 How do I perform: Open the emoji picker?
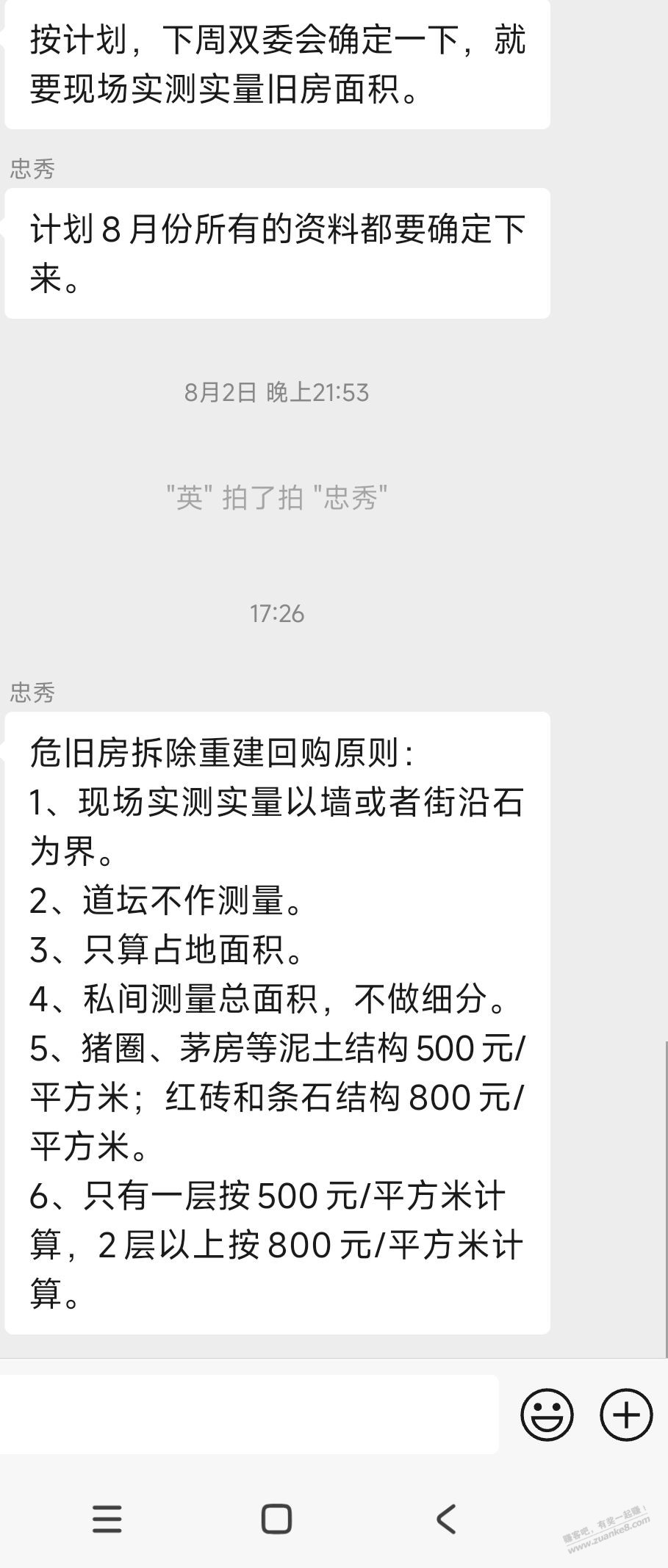click(547, 1415)
